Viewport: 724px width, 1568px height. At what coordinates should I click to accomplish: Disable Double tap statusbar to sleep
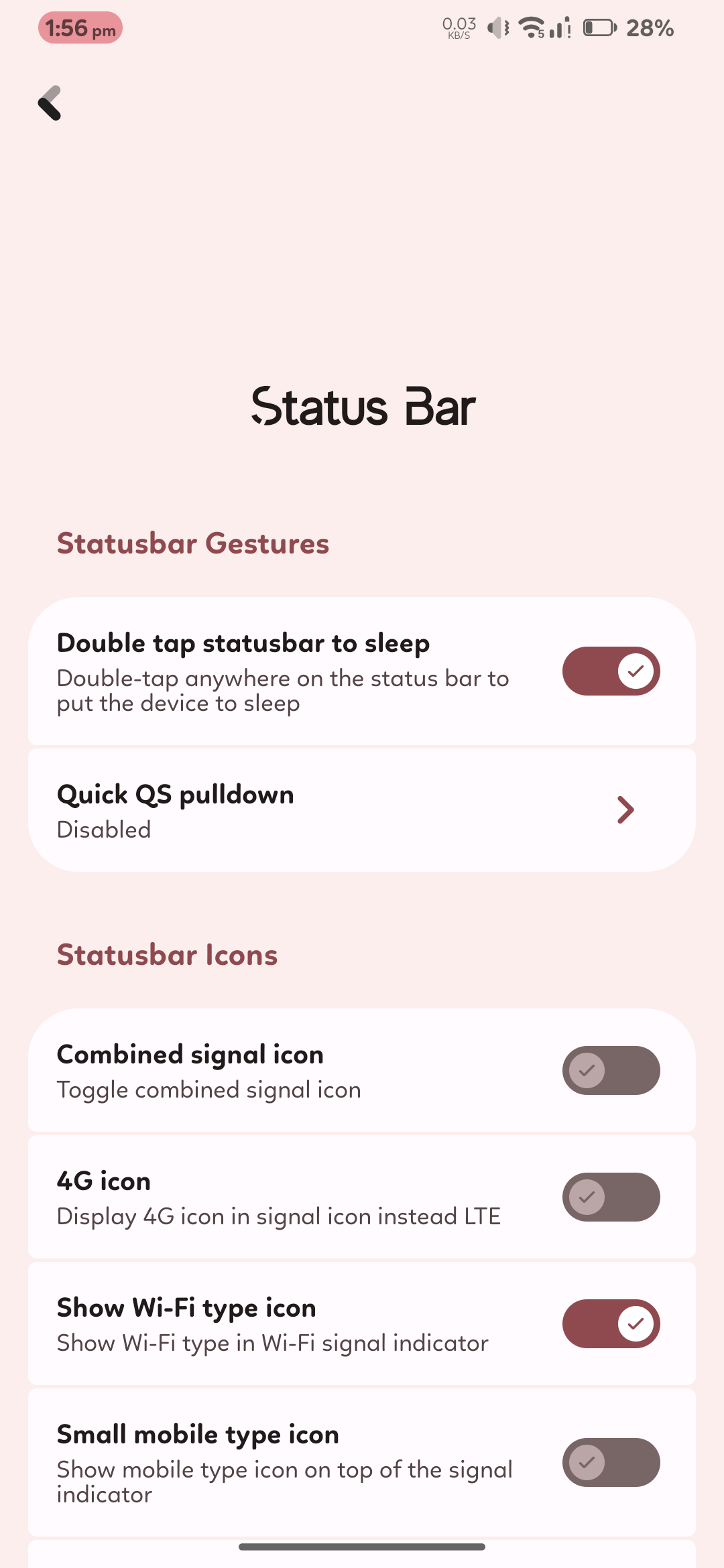point(611,671)
